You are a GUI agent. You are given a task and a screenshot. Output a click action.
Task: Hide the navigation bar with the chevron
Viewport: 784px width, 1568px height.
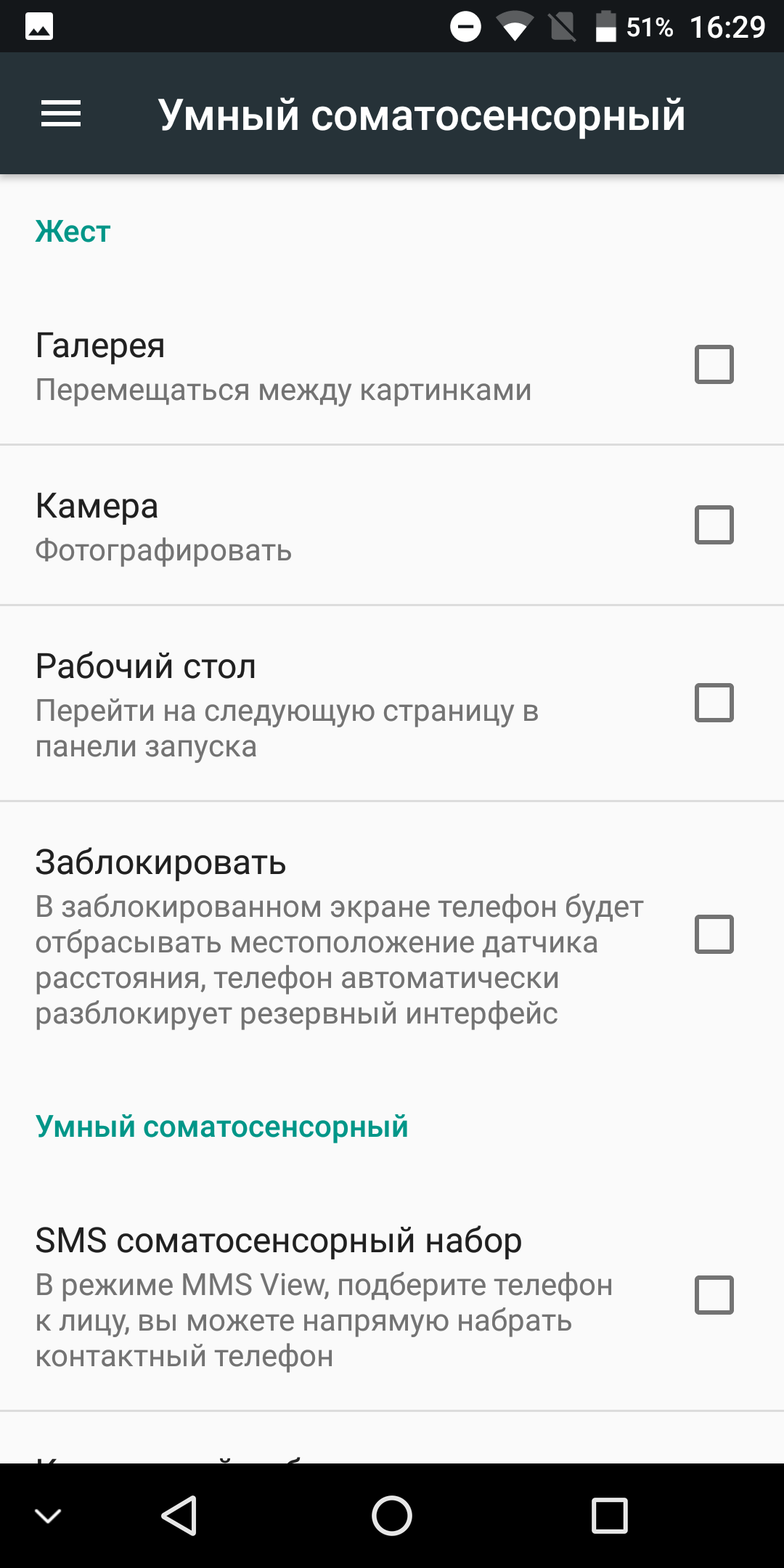click(x=48, y=1516)
